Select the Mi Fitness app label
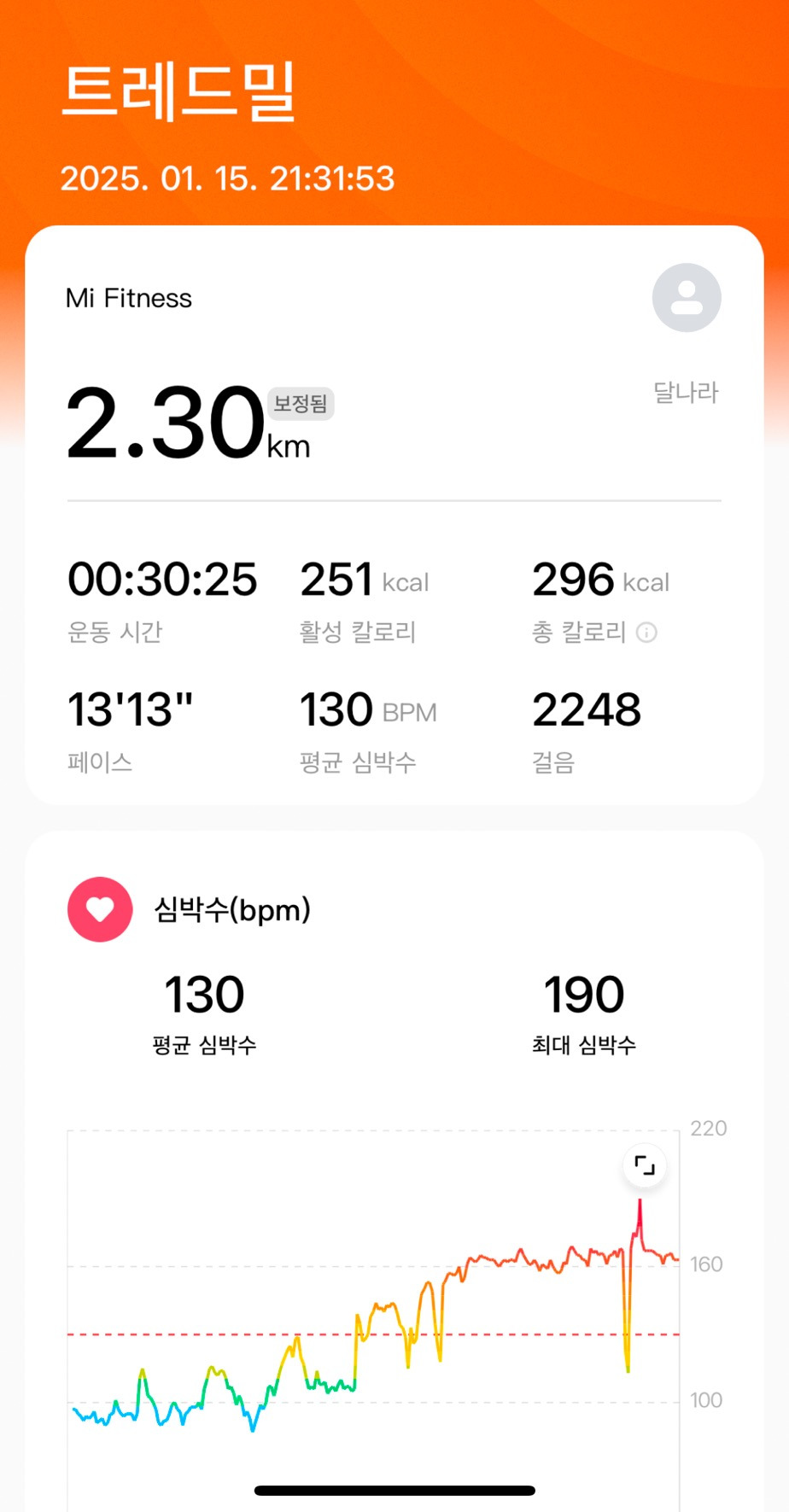 pos(129,297)
